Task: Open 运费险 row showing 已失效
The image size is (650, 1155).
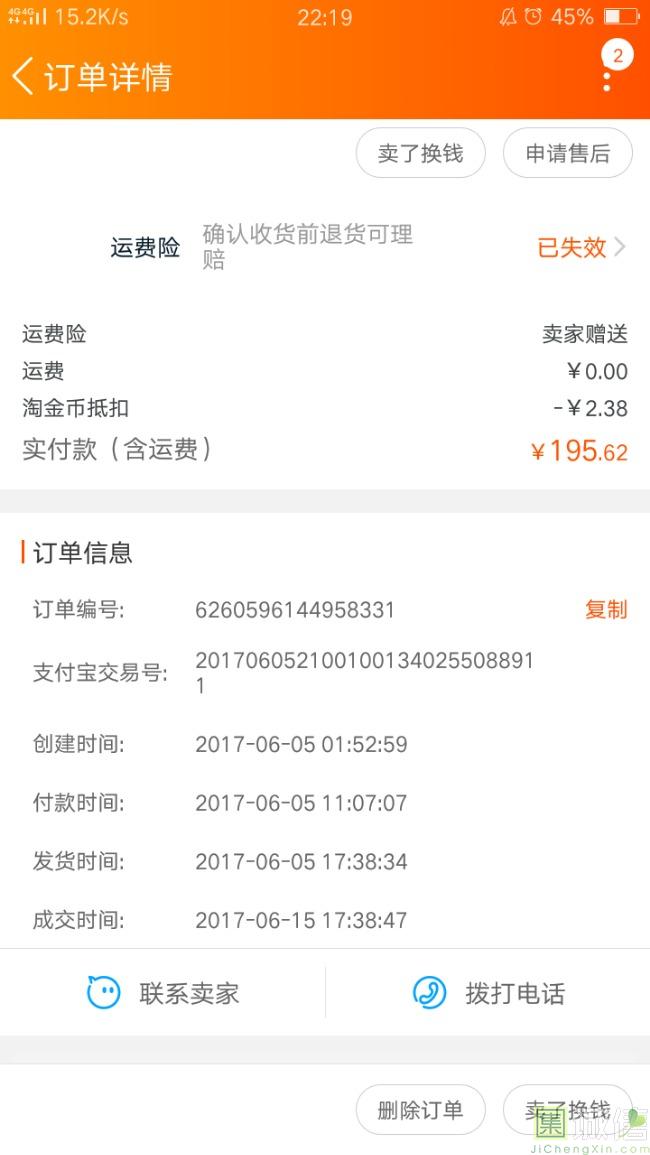Action: click(x=580, y=247)
